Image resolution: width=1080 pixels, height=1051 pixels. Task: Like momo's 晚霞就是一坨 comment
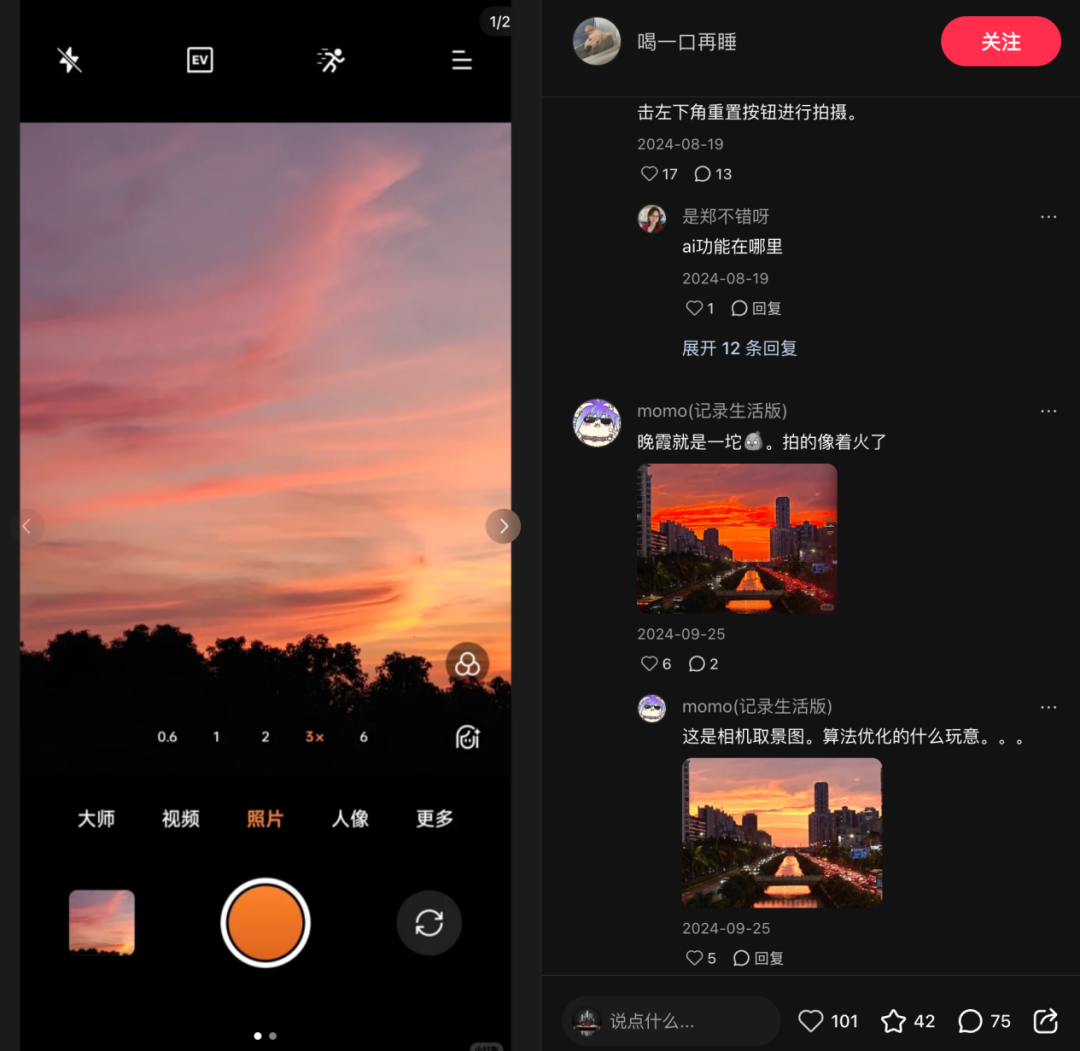[x=650, y=664]
